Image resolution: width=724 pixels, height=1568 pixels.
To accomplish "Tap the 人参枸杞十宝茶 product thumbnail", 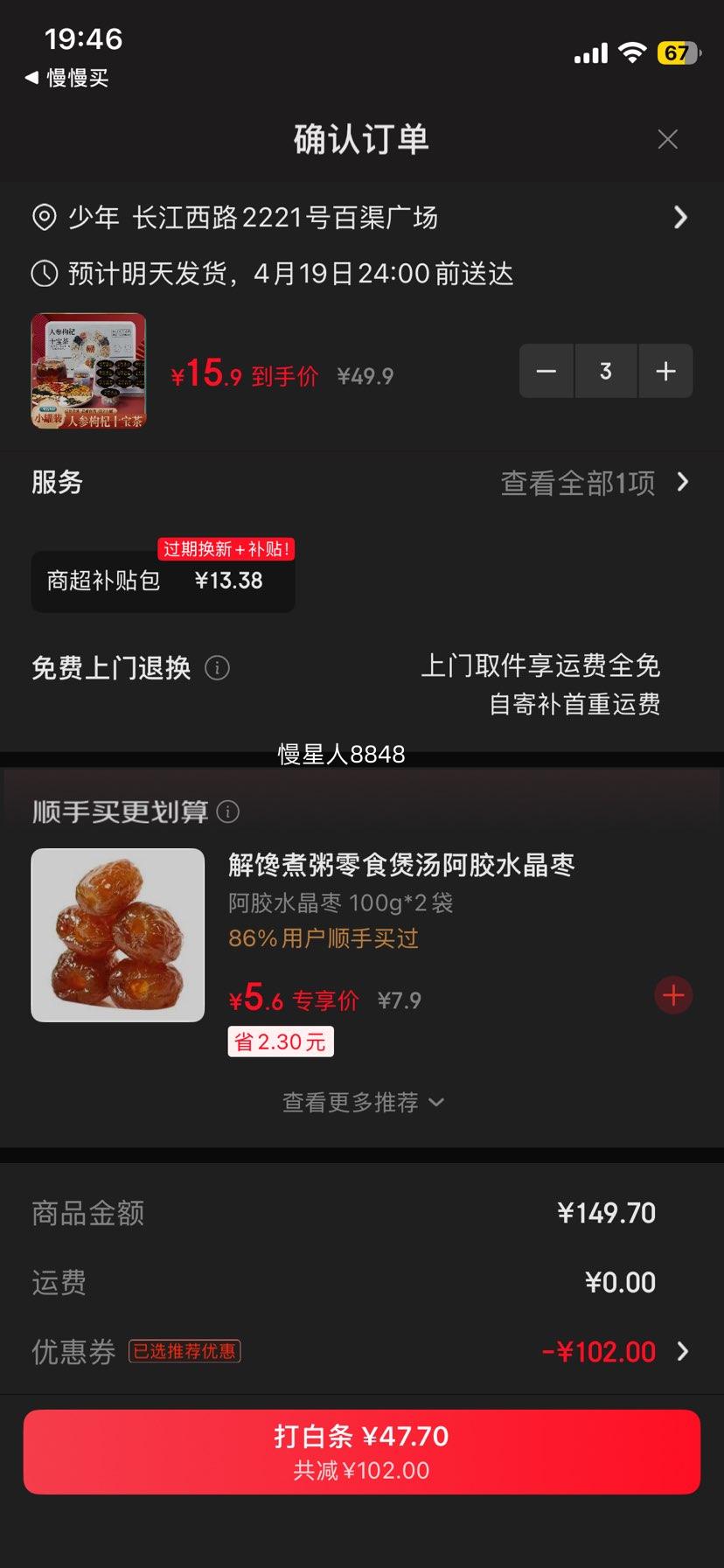I will tap(88, 371).
